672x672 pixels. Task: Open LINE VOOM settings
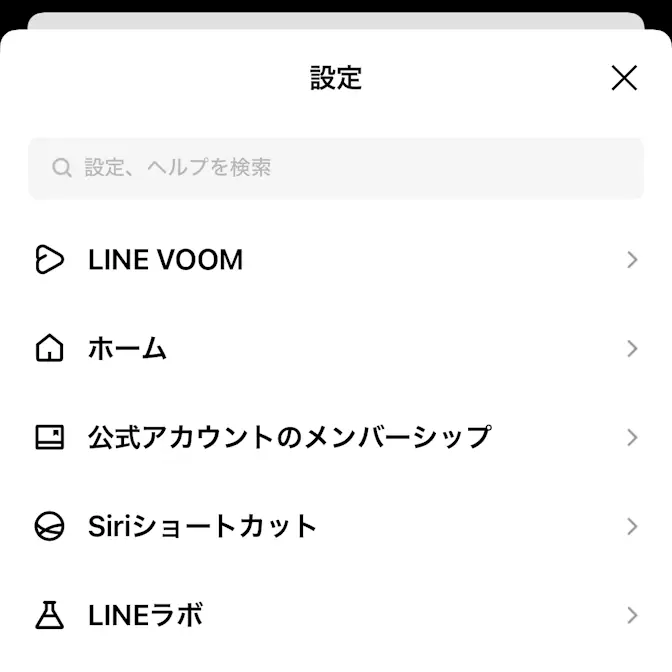(x=336, y=260)
